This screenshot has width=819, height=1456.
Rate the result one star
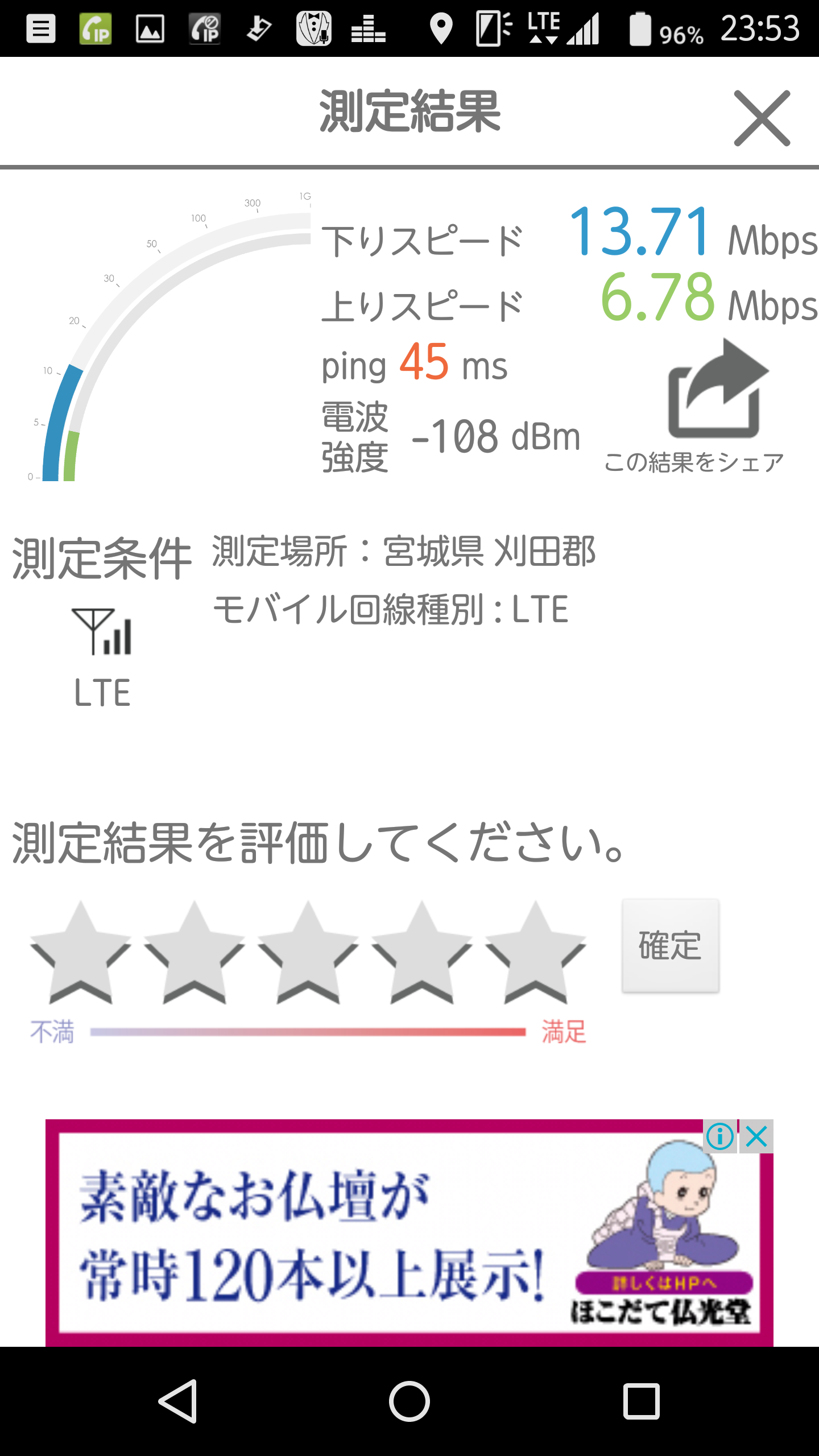point(80,954)
